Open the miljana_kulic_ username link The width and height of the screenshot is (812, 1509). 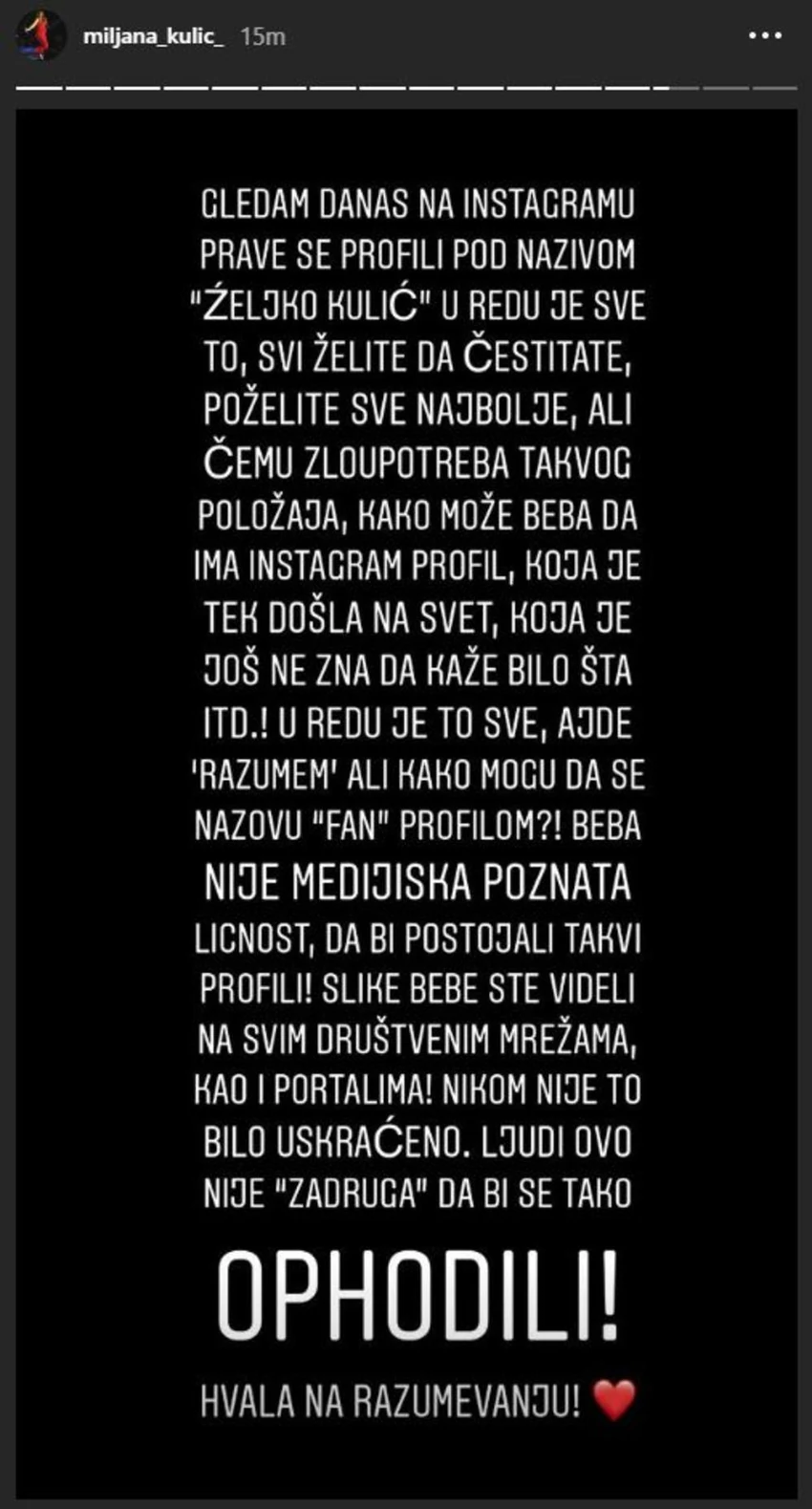(153, 37)
